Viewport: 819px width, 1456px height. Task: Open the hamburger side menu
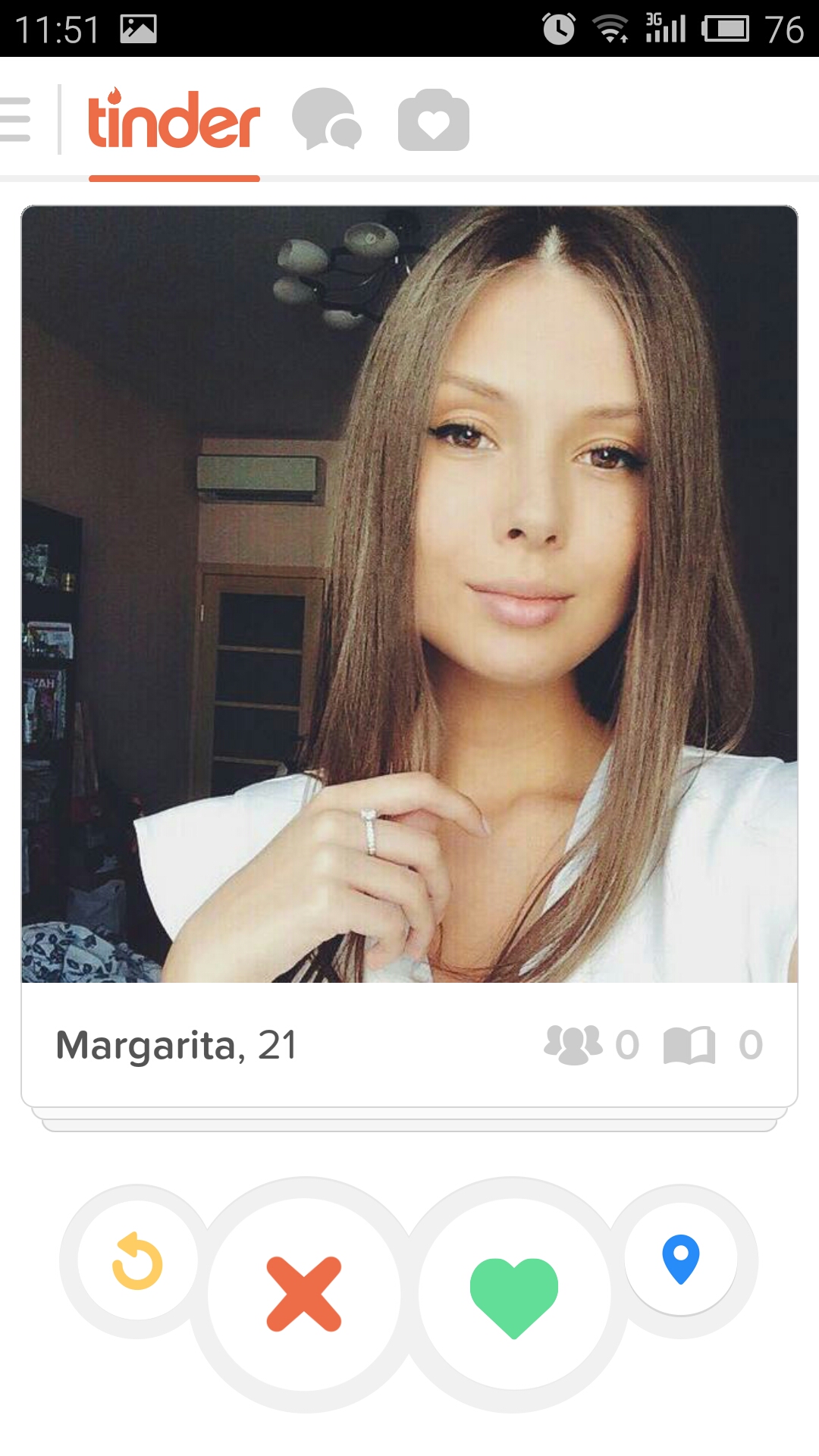click(15, 120)
